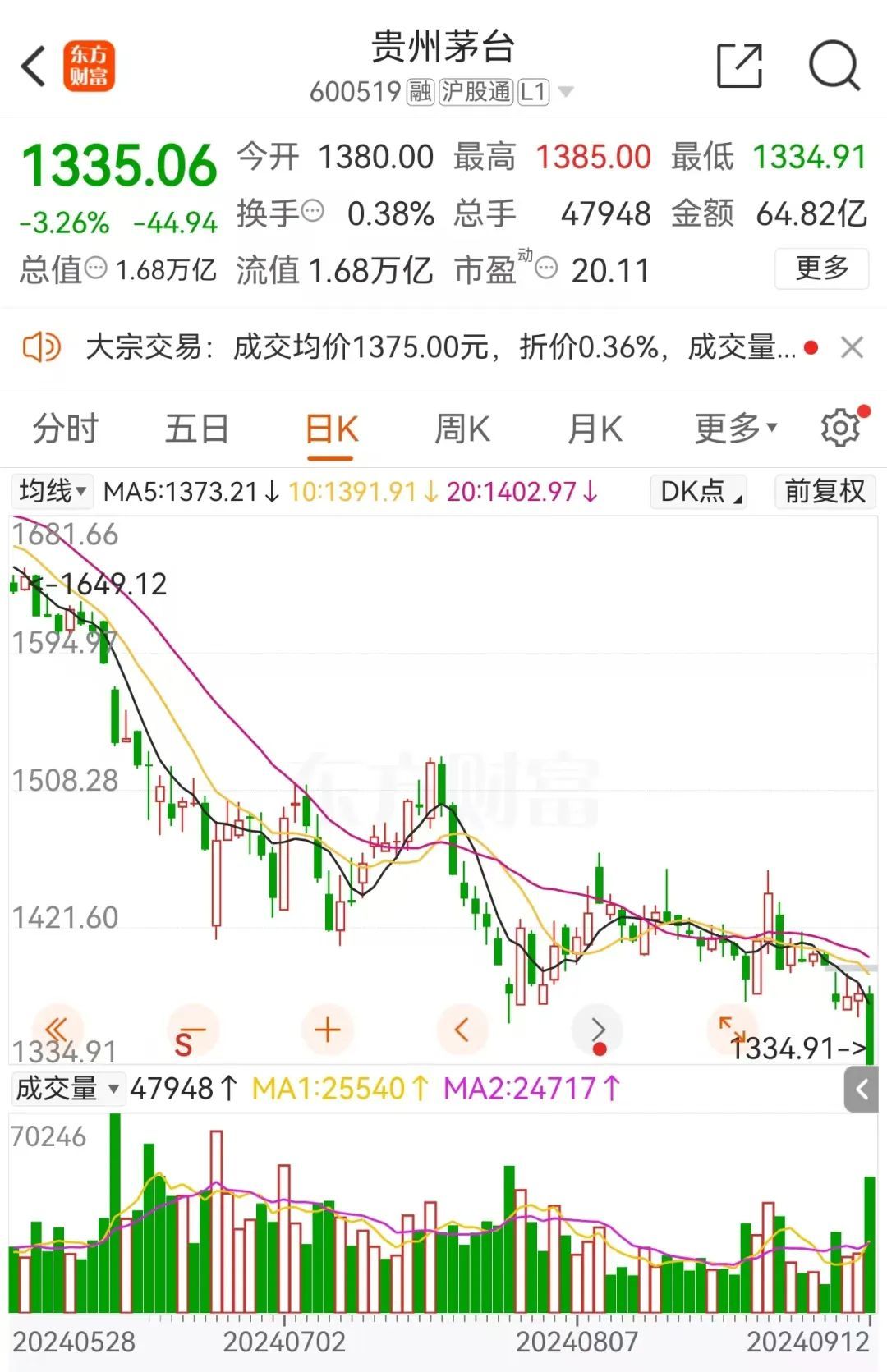Open the share icon in the header

[x=738, y=66]
